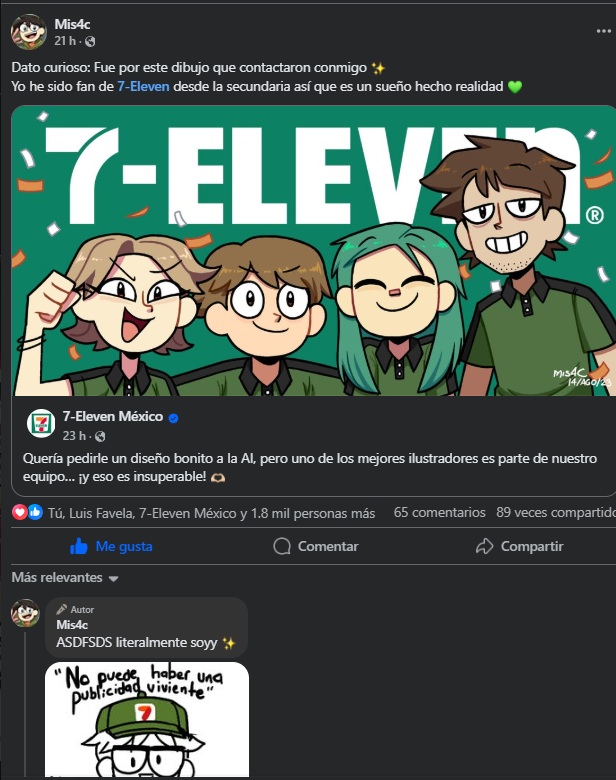Share the post with Compartir
This screenshot has height=780, width=616.
click(519, 546)
